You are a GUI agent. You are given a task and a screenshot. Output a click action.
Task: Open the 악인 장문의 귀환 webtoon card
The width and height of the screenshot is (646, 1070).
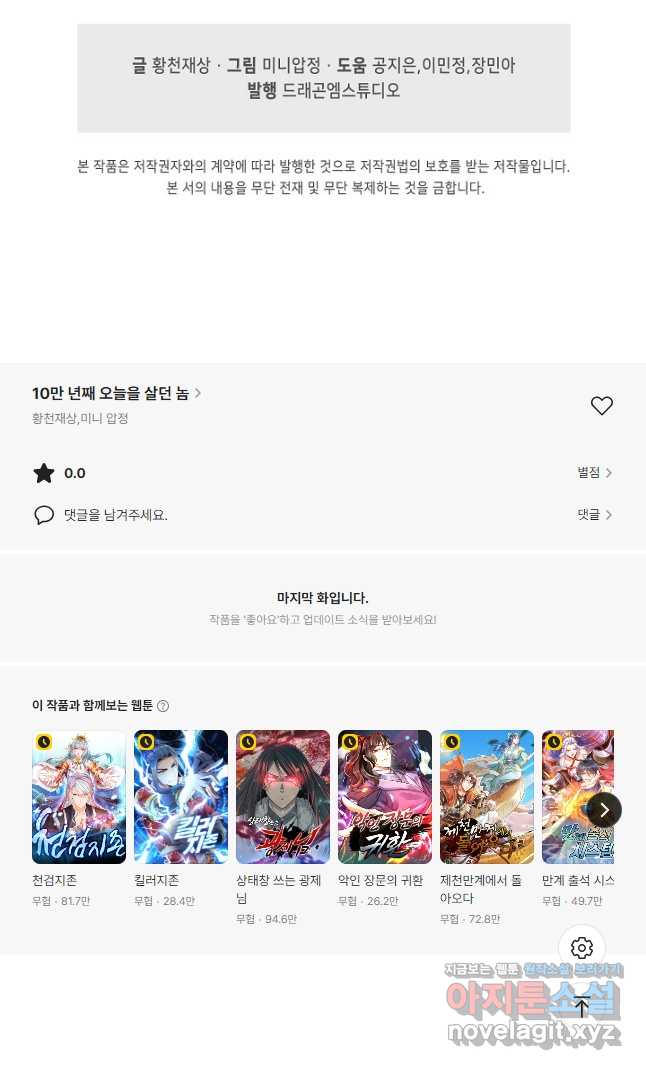385,797
